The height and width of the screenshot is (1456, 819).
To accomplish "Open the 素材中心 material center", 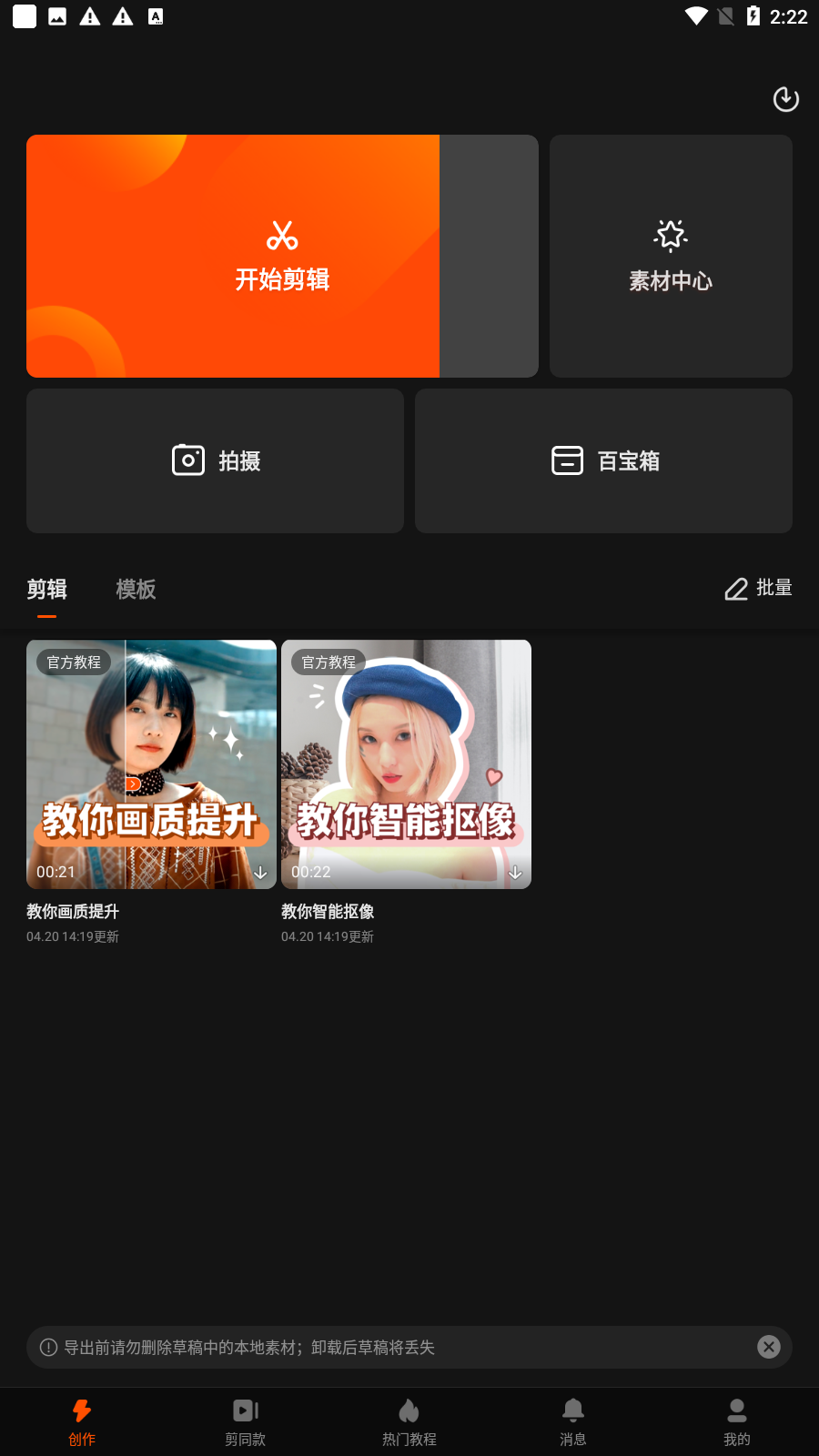I will [x=670, y=256].
